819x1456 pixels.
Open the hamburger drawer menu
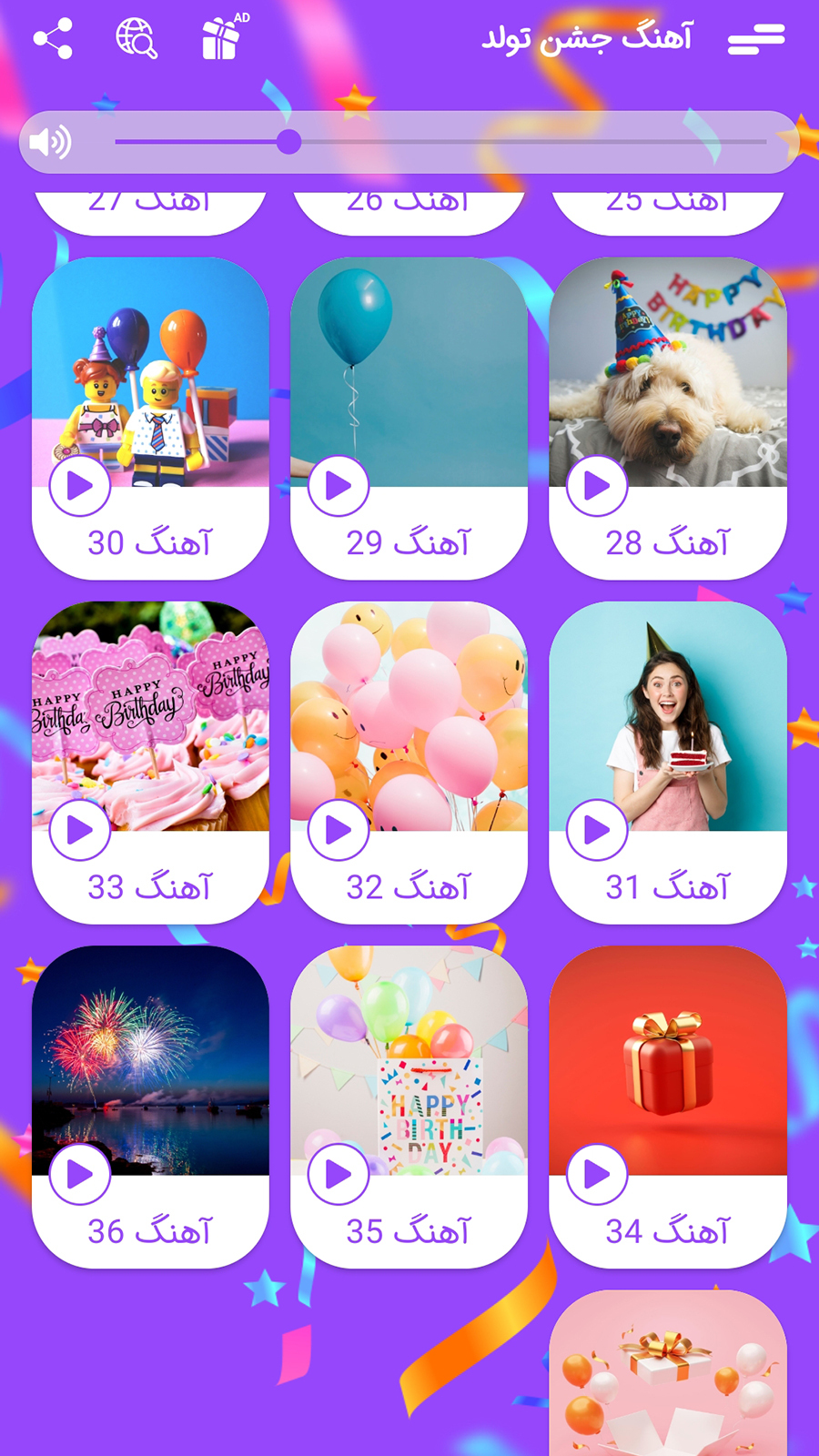pyautogui.click(x=756, y=39)
